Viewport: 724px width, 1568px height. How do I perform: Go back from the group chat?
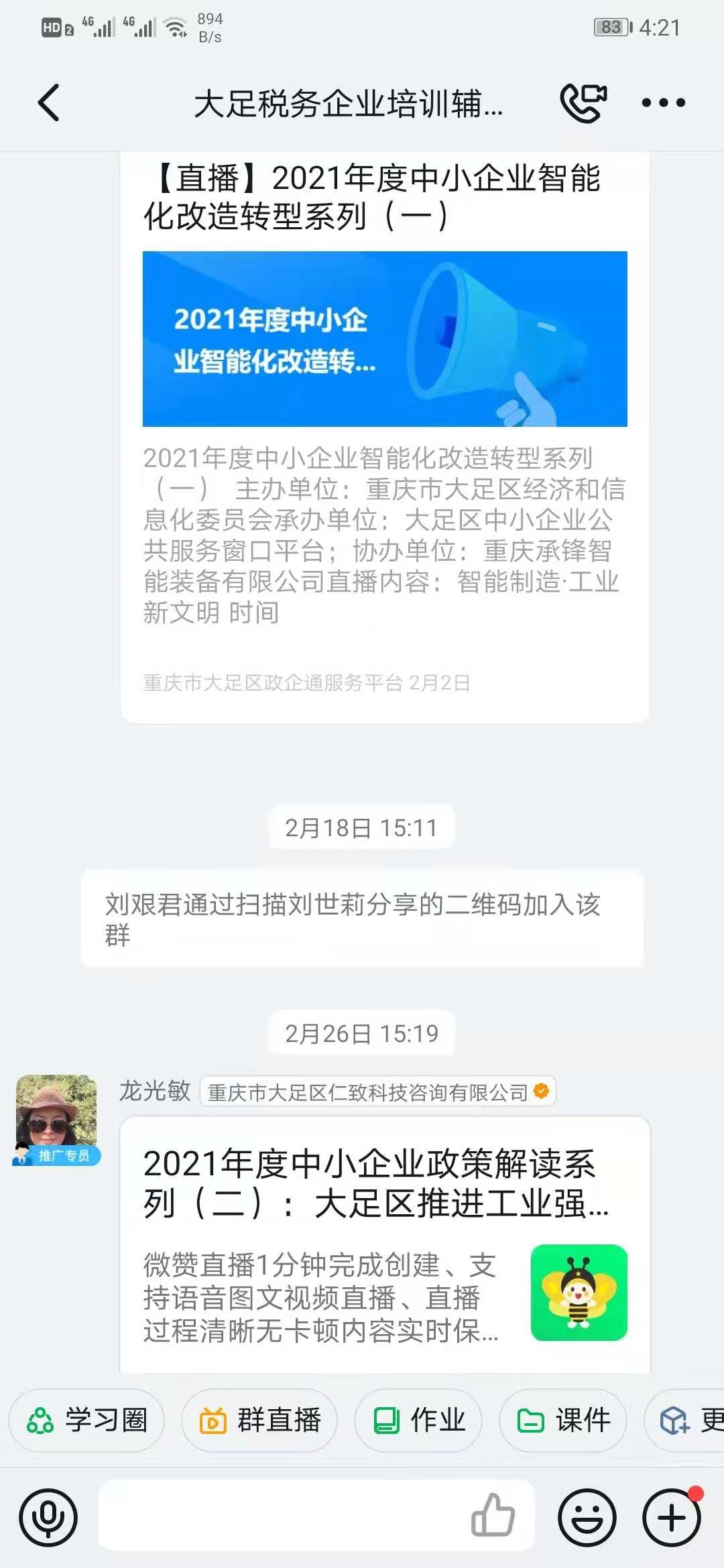(x=49, y=103)
